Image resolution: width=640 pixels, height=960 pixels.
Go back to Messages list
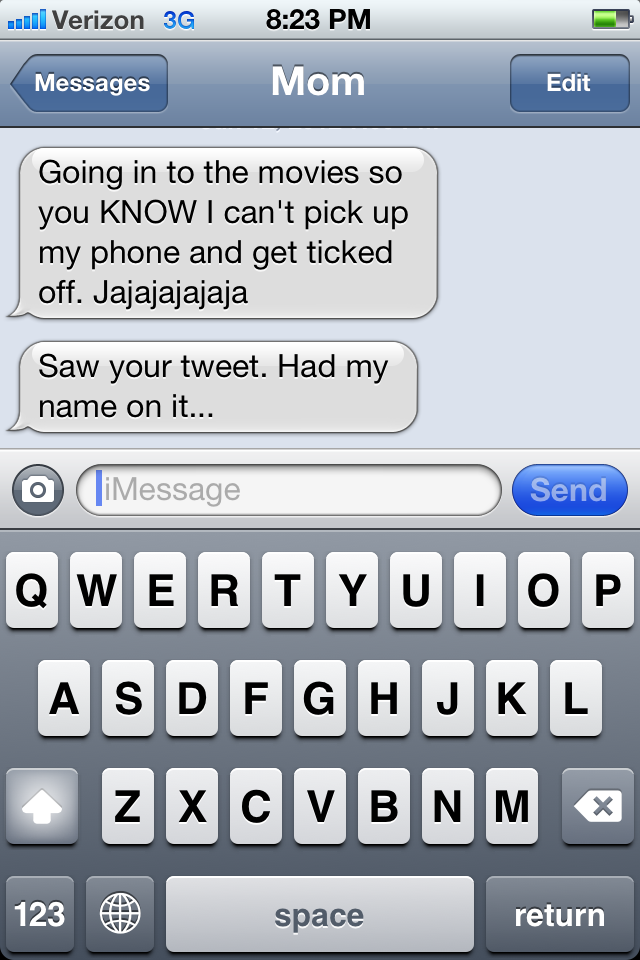[x=90, y=83]
